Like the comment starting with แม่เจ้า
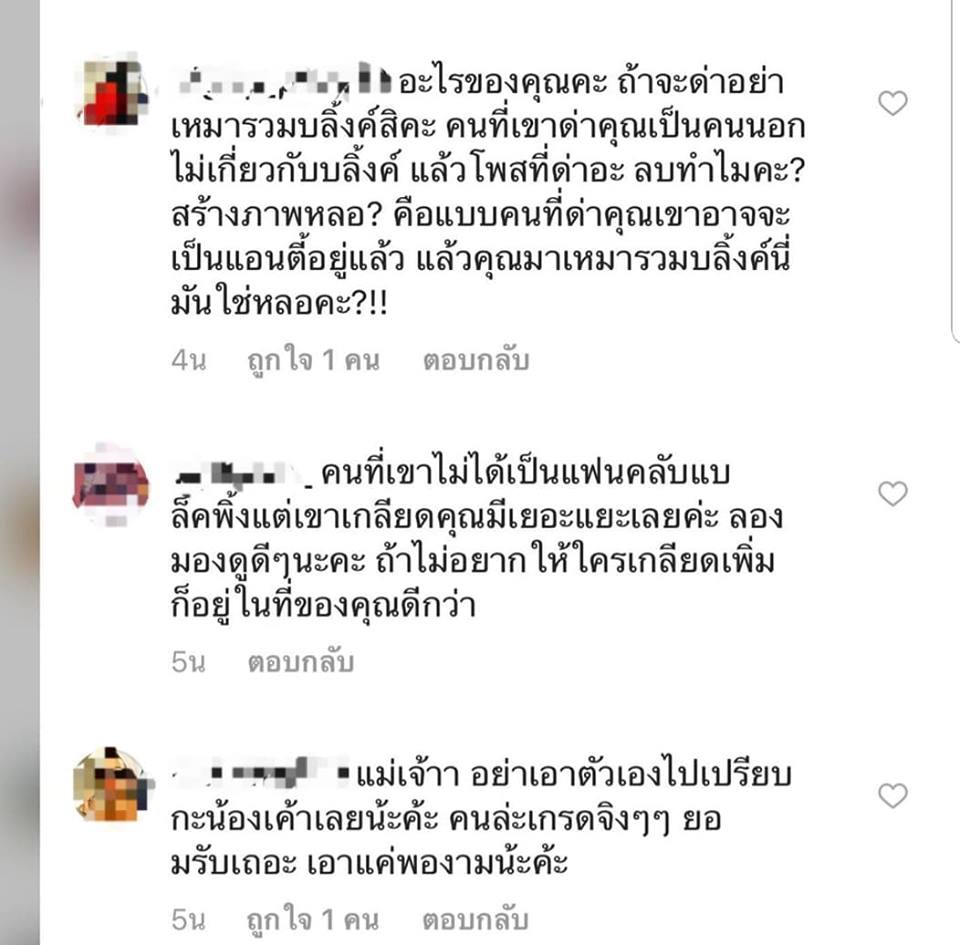The height and width of the screenshot is (945, 960). point(891,796)
